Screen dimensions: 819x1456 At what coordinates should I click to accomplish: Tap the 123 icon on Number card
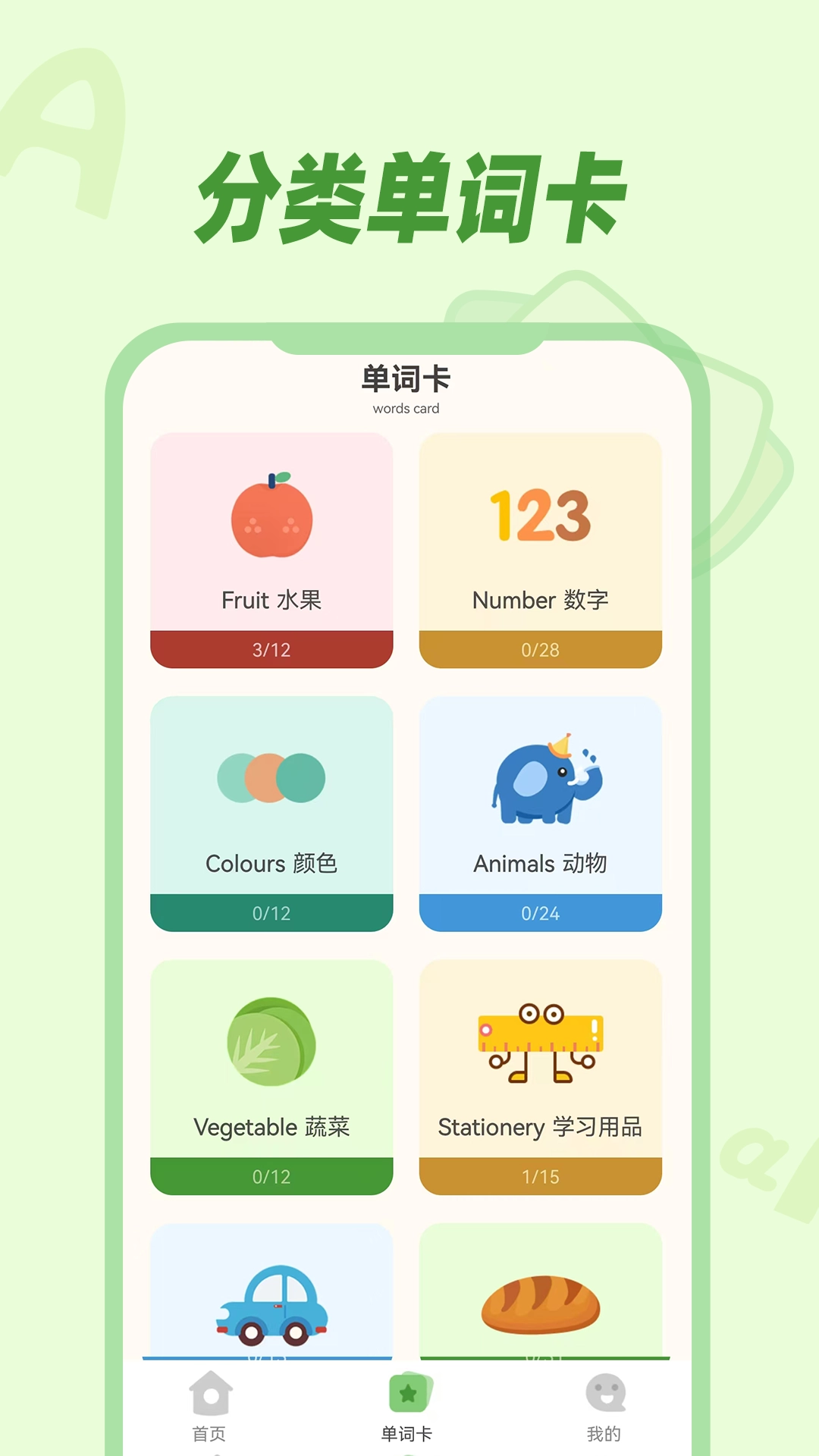[540, 516]
